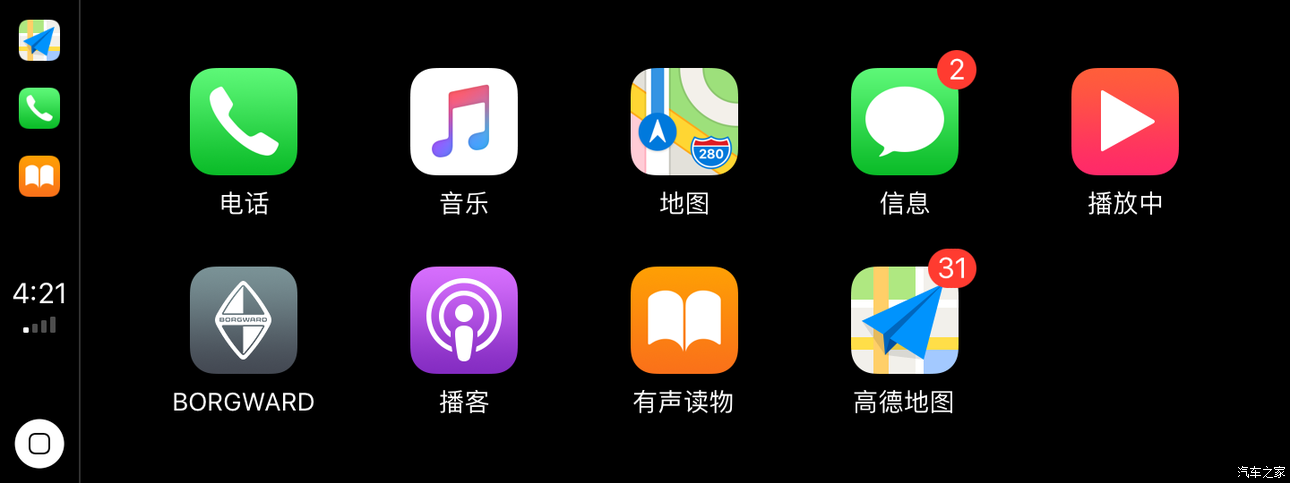Screen dimensions: 1290x483
Task: Open Apple 地图 maps app
Action: 684,122
